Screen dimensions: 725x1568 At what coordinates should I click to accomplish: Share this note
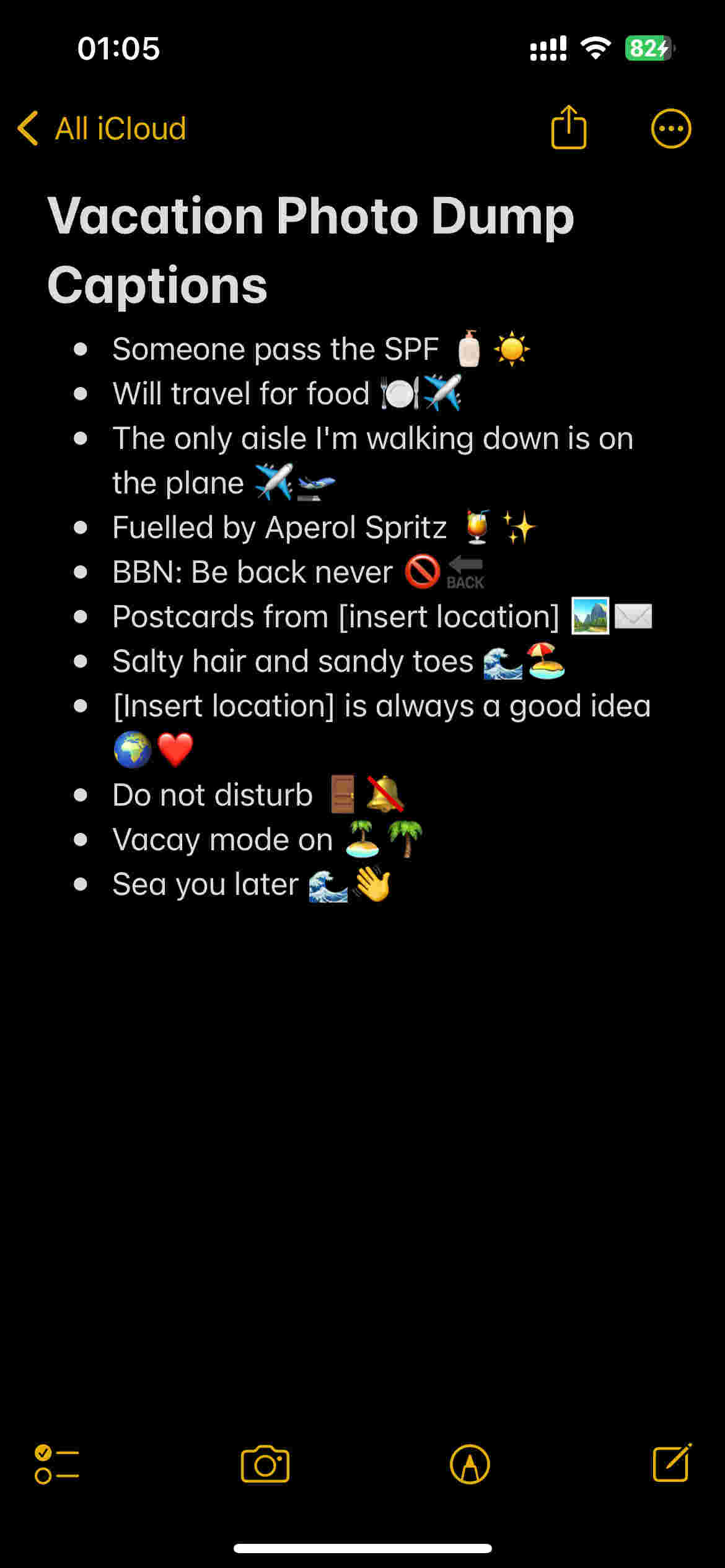[x=568, y=128]
